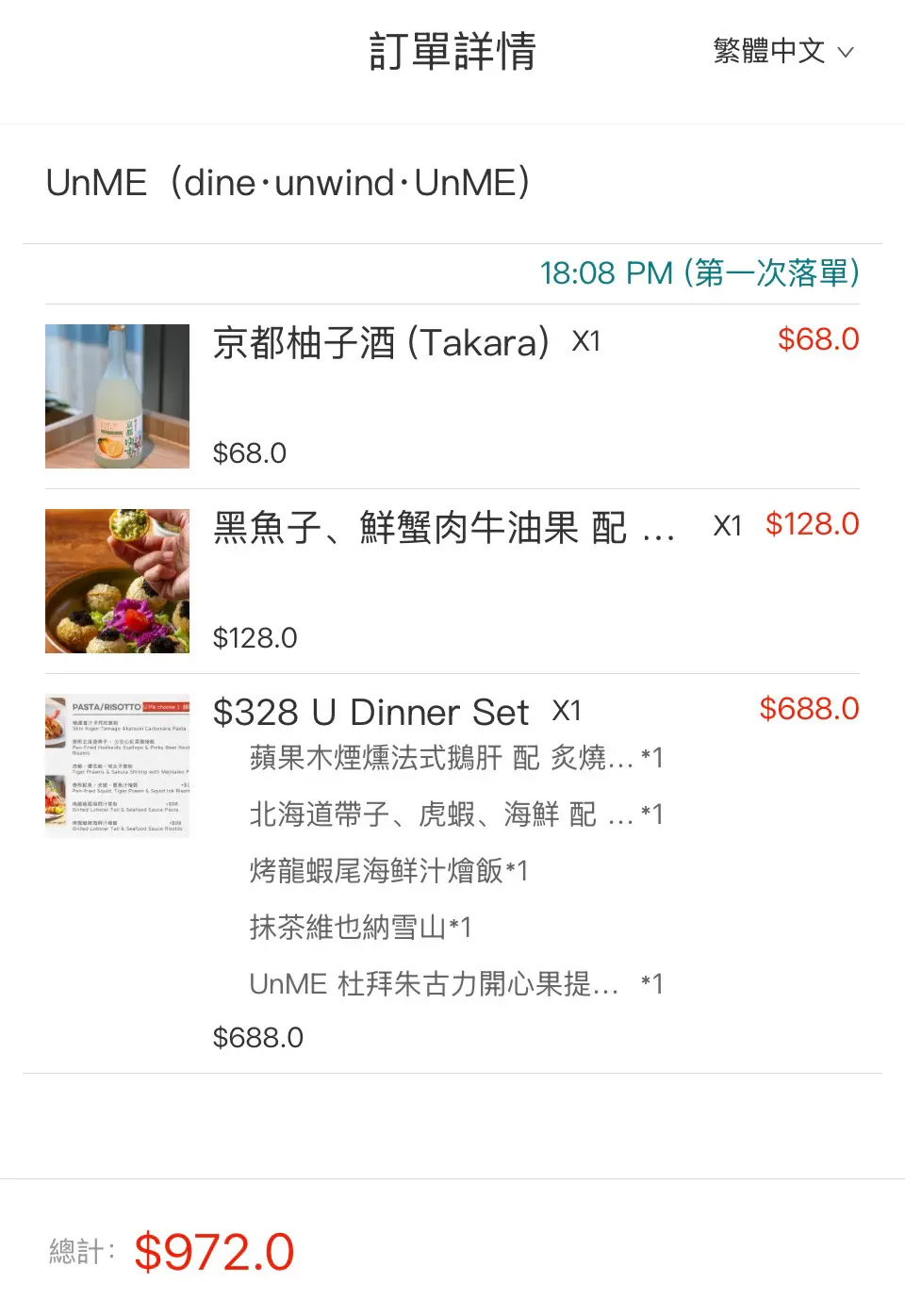The height and width of the screenshot is (1316, 905).
Task: View the $328 U Dinner Set menu image
Action: click(117, 765)
